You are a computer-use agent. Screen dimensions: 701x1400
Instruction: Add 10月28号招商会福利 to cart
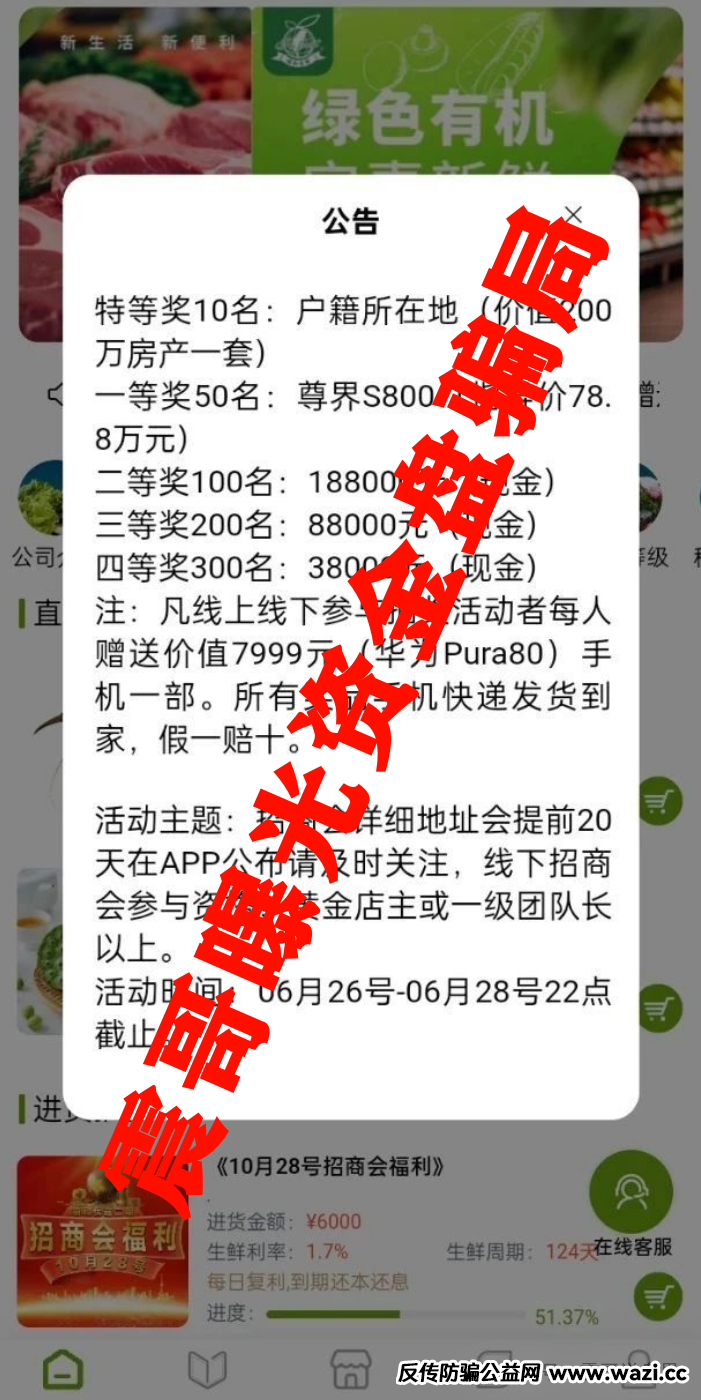click(x=658, y=1297)
